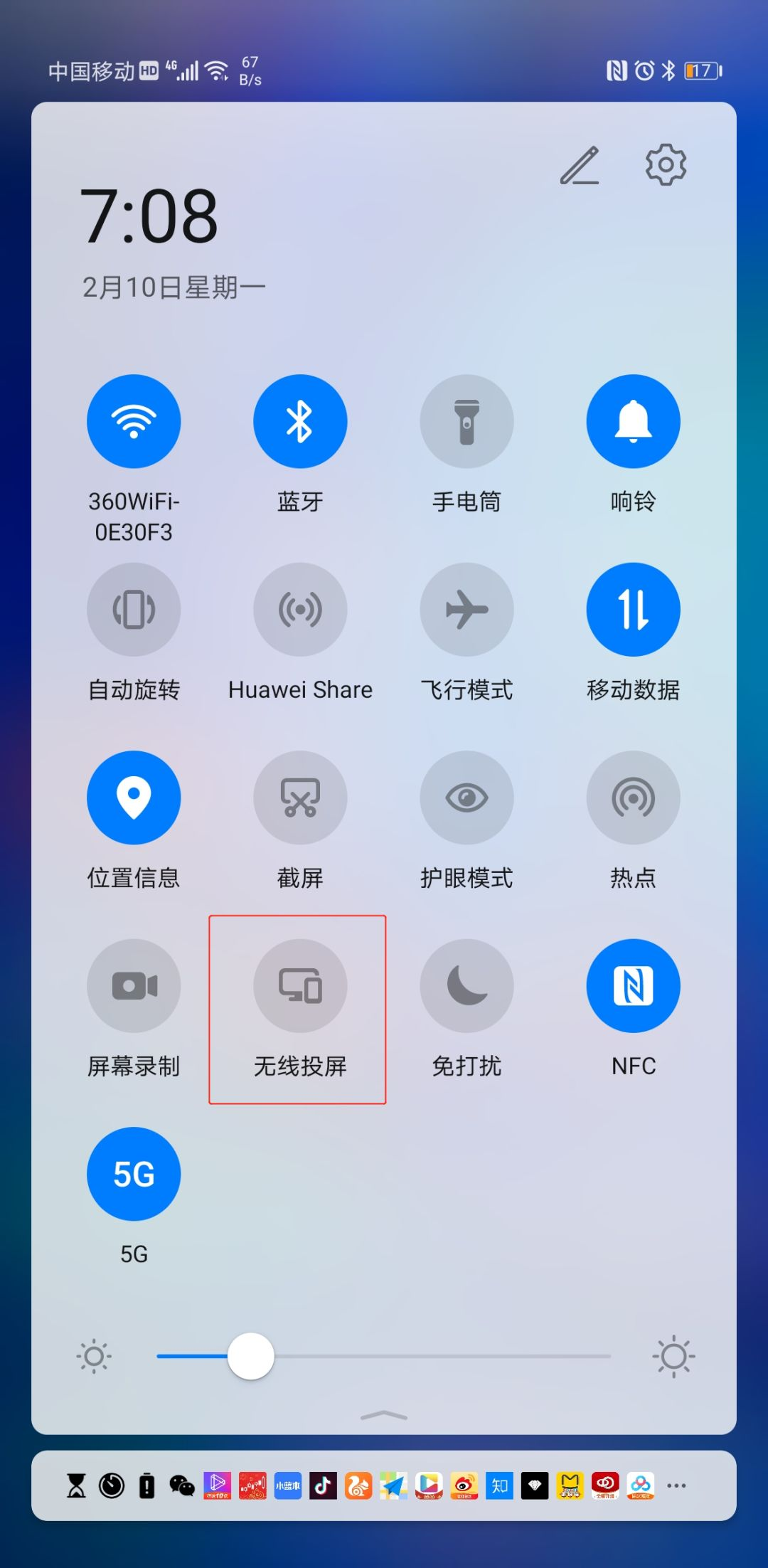768x1568 pixels.
Task: Switch the 响铃 ringer mode
Action: 633,421
